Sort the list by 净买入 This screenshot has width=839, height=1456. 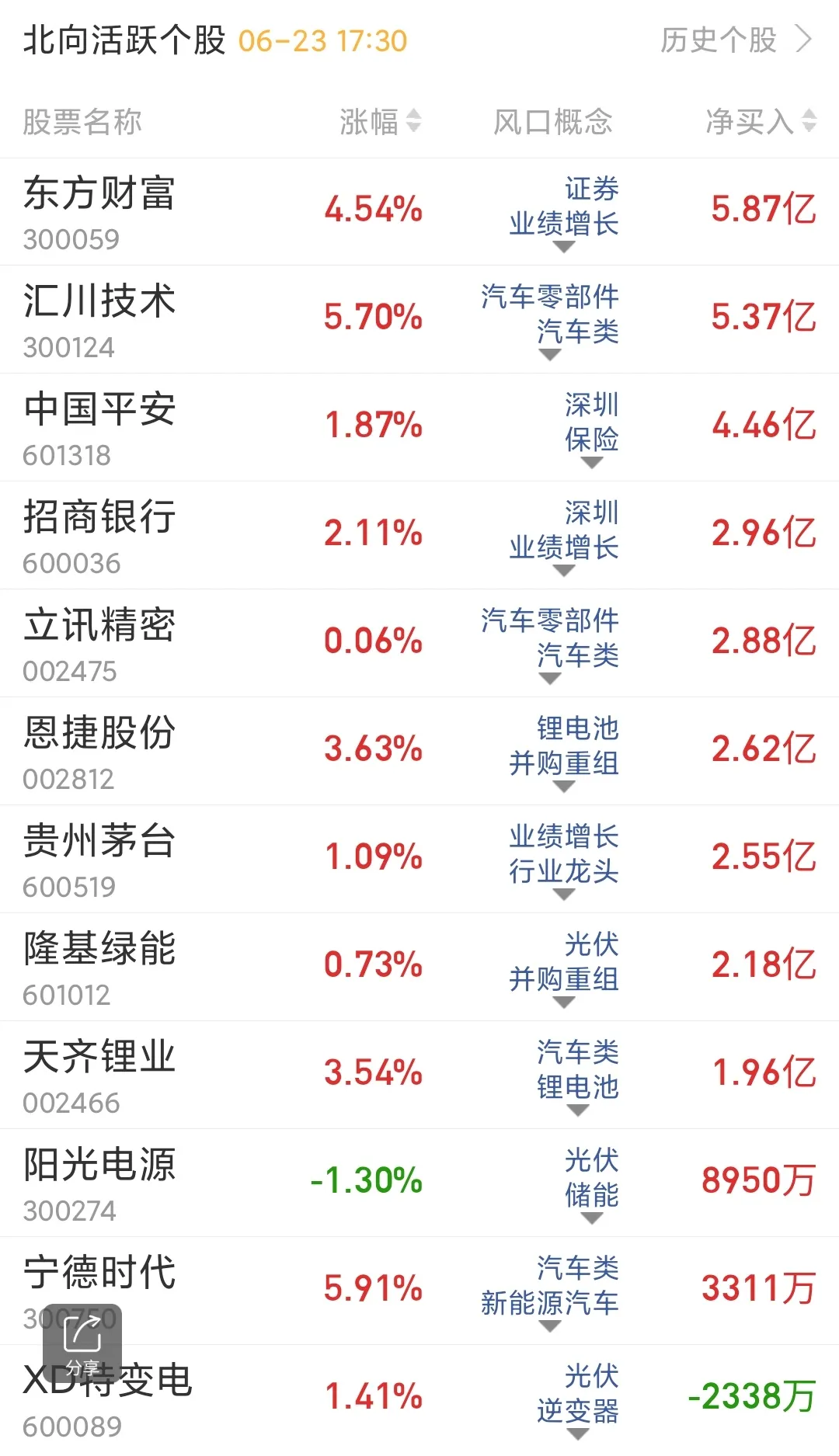click(x=760, y=122)
